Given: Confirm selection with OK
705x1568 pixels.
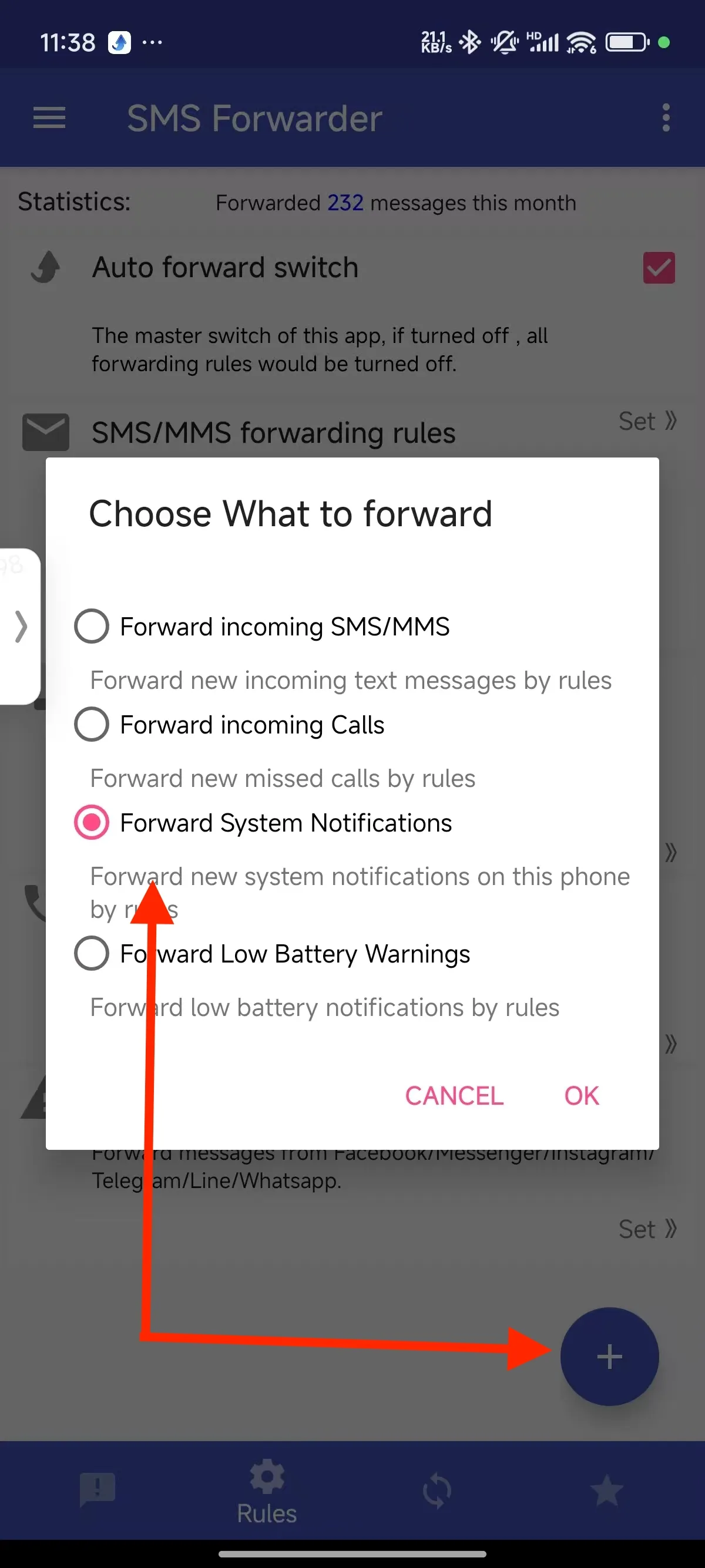Looking at the screenshot, I should (582, 1096).
